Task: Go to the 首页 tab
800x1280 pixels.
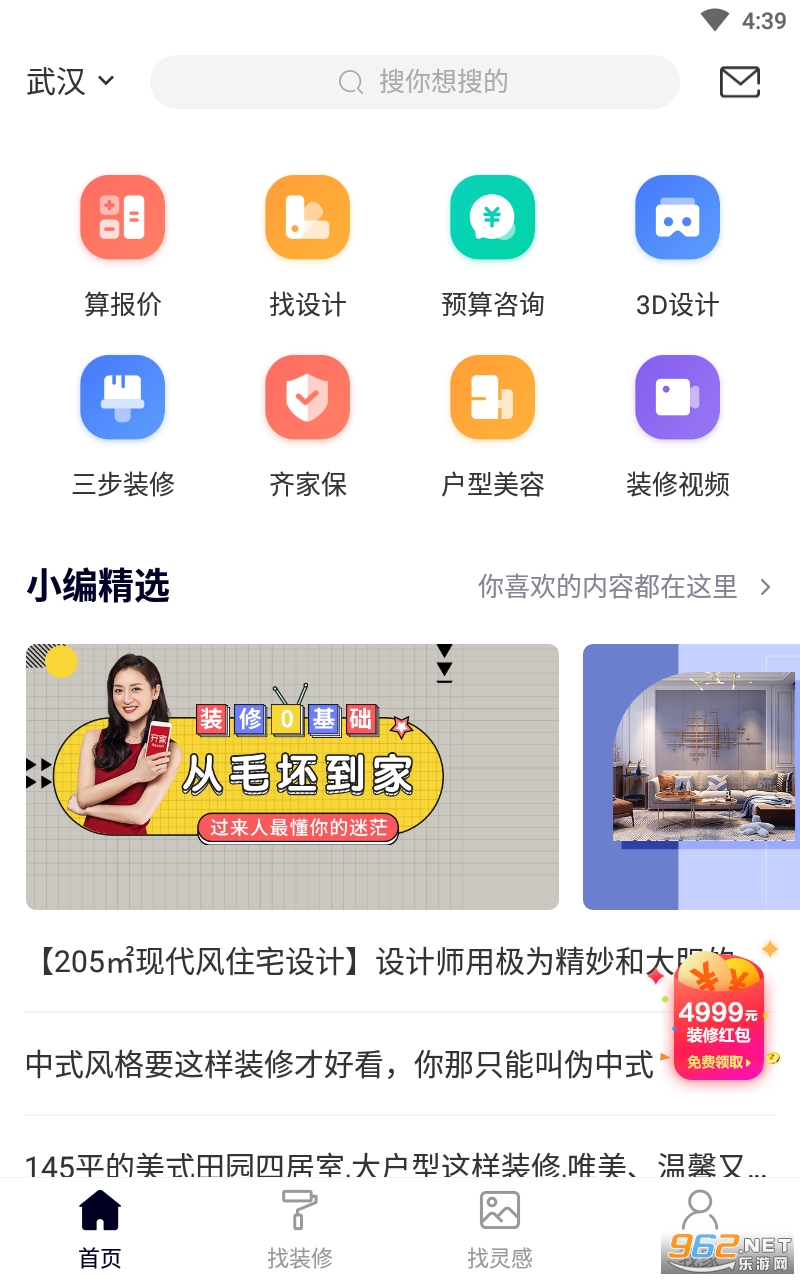Action: click(100, 1228)
